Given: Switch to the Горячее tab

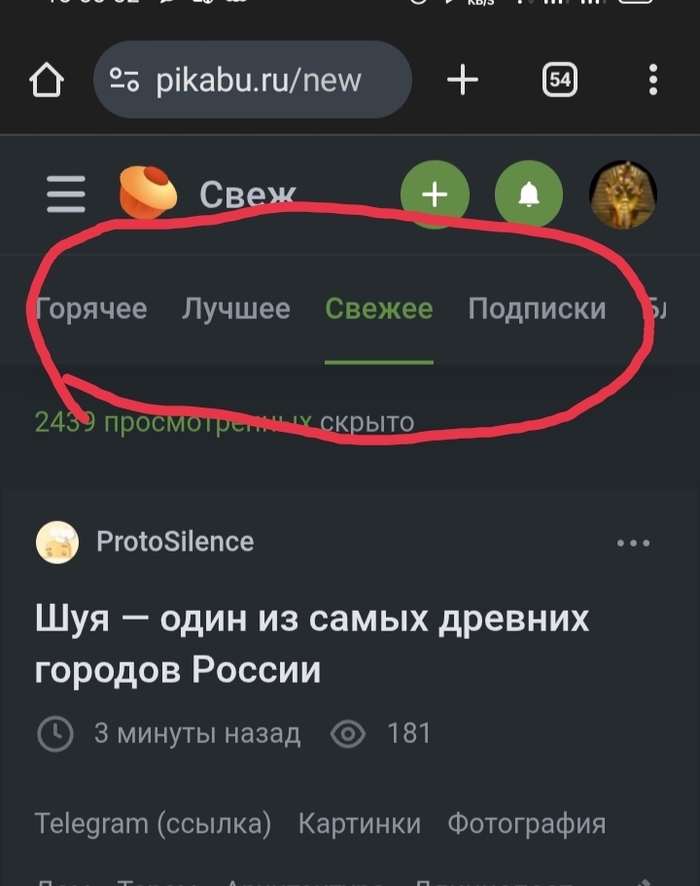Looking at the screenshot, I should pos(91,309).
